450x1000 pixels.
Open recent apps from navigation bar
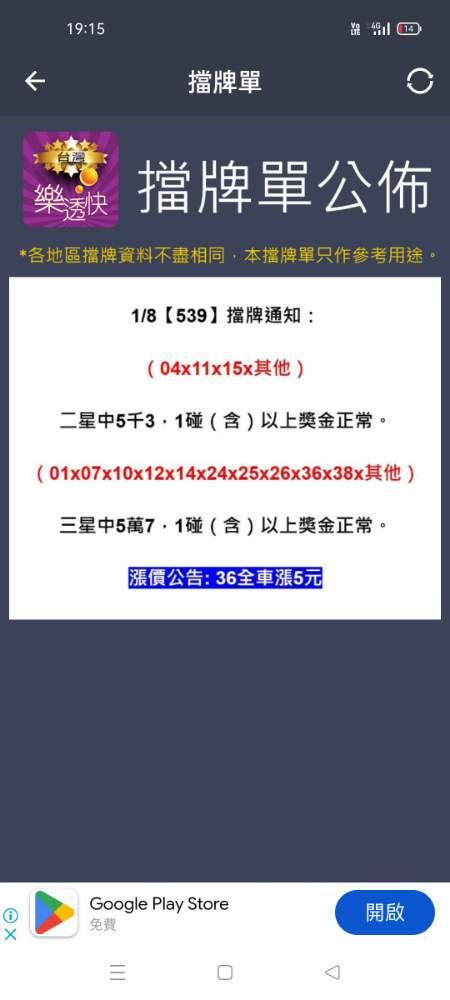[117, 972]
